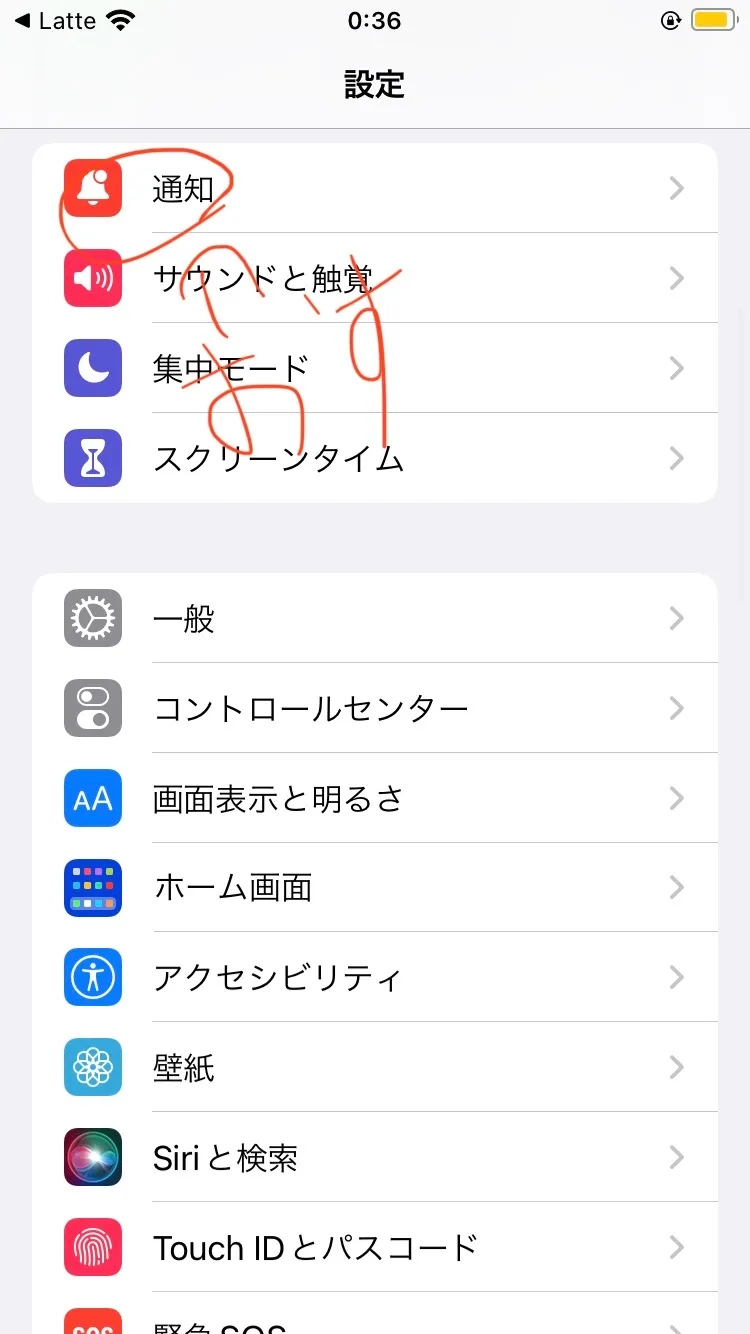Image resolution: width=750 pixels, height=1334 pixels.
Task: Open 通知 settings
Action: point(374,188)
